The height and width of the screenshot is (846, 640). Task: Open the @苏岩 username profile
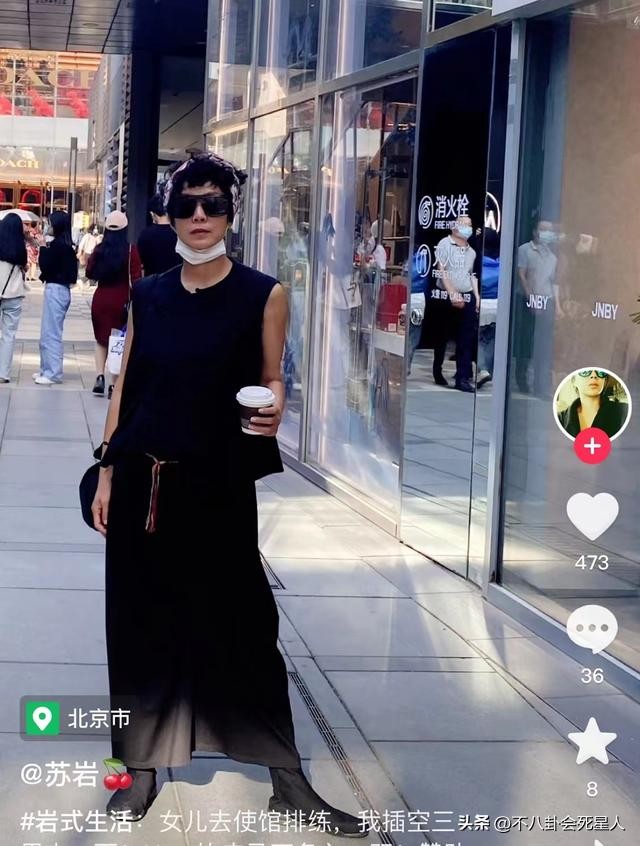61,774
